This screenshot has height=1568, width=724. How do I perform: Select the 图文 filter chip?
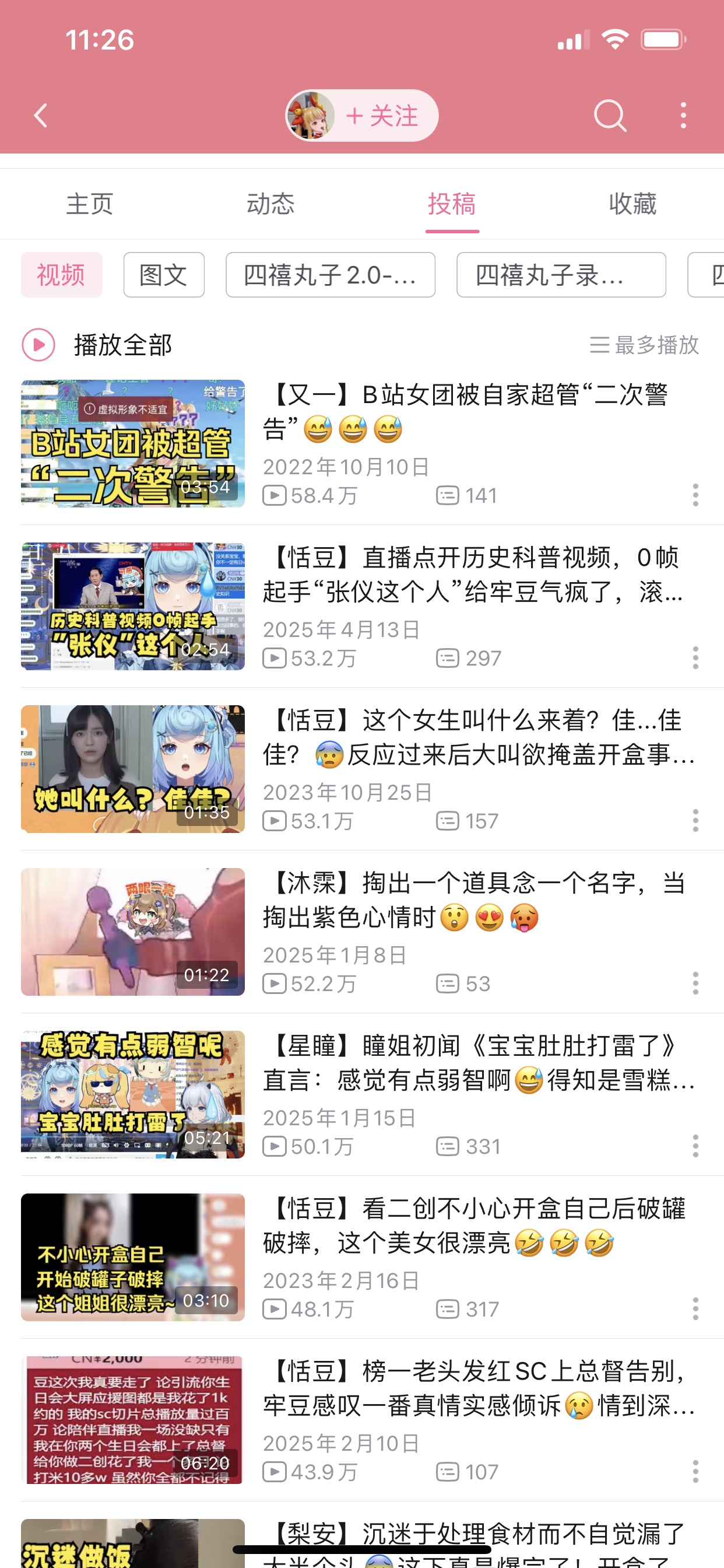click(x=164, y=275)
